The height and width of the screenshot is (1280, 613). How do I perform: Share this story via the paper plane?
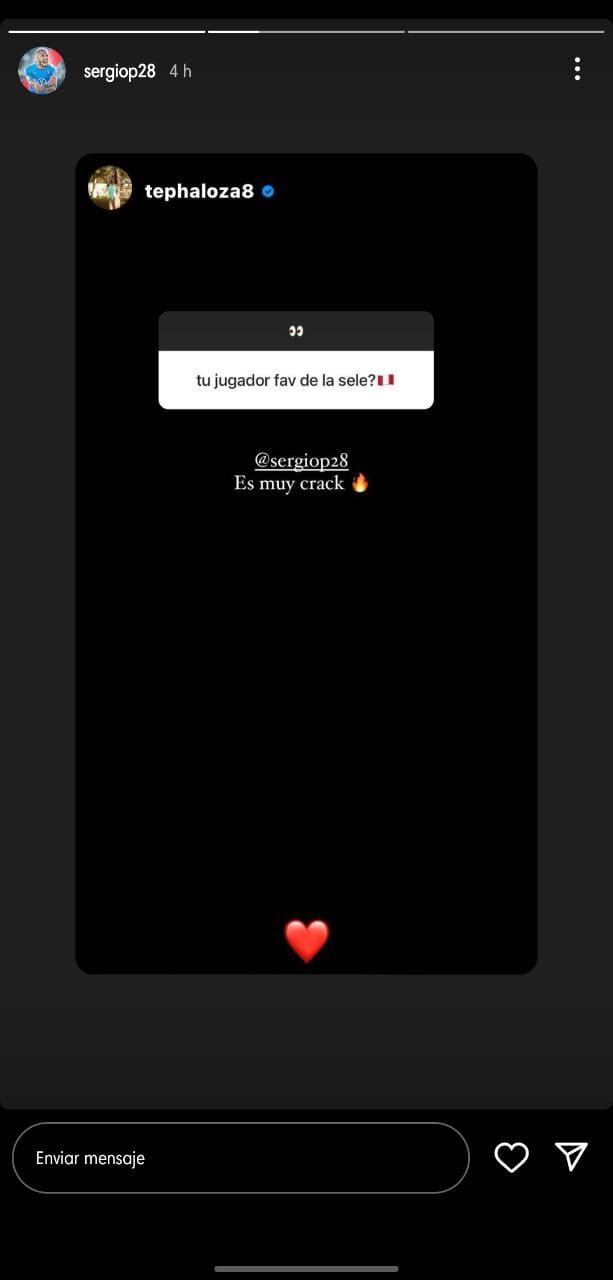click(571, 1157)
